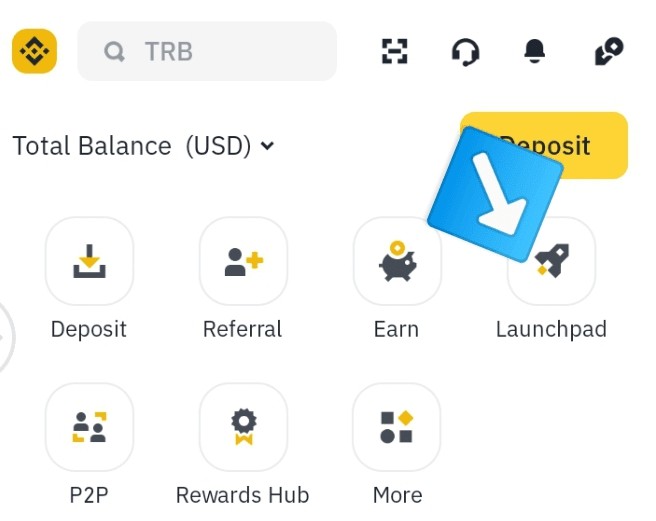Tap the TRB search field
656x521 pixels.
click(207, 51)
